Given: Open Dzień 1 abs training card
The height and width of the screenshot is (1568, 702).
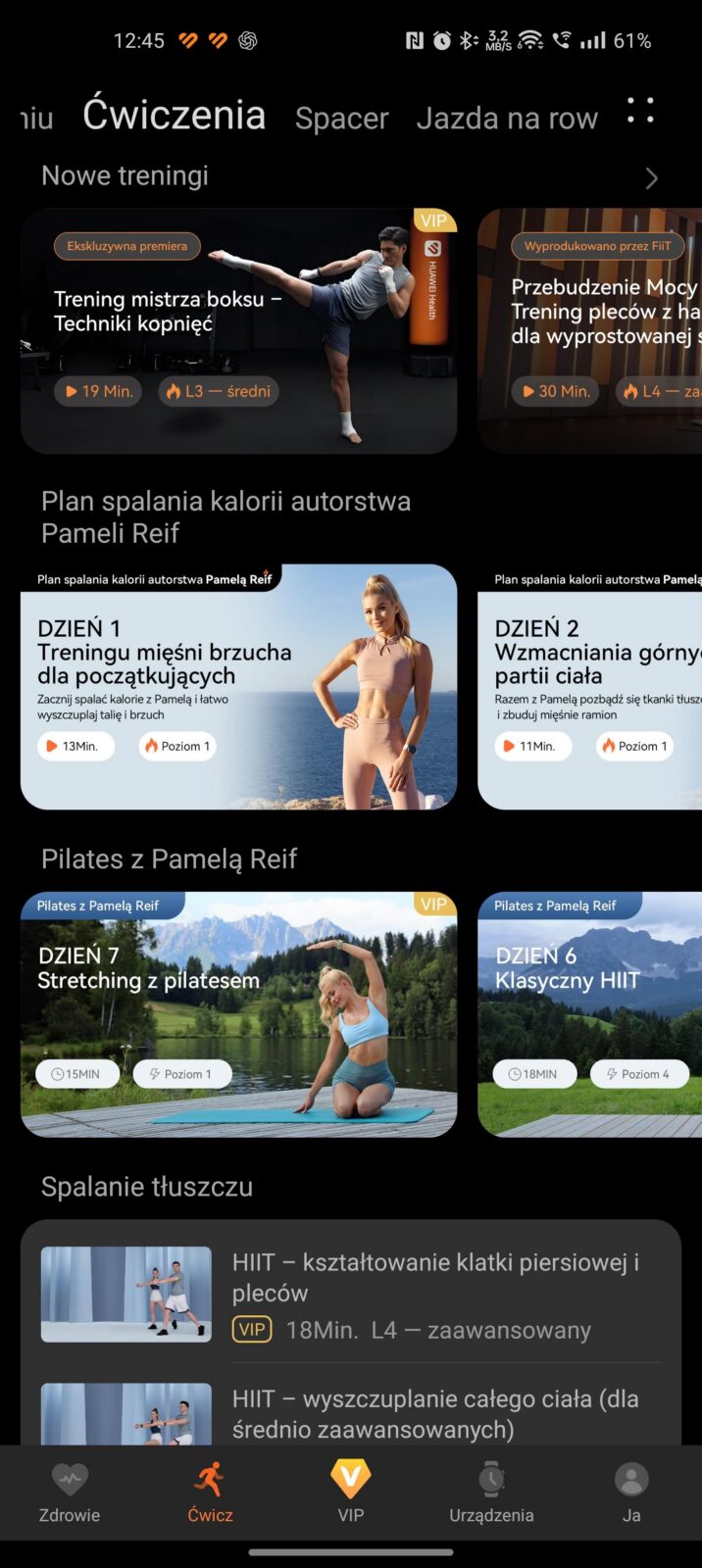Looking at the screenshot, I should click(x=238, y=686).
